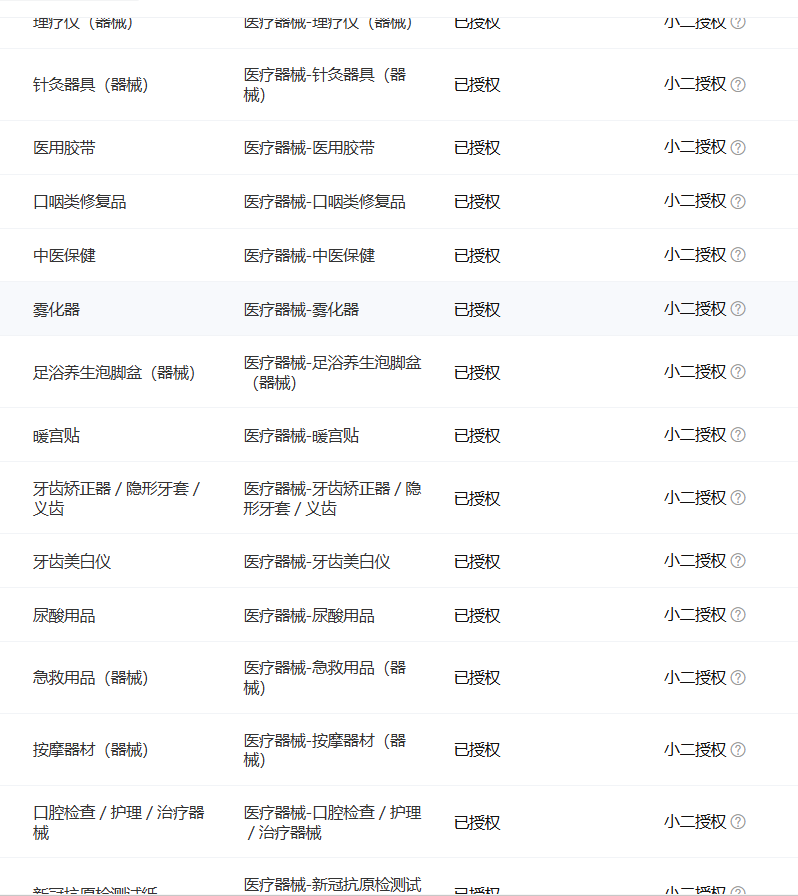This screenshot has width=798, height=896.
Task: Open help icon in 牙齿矫正器 row
Action: [738, 498]
